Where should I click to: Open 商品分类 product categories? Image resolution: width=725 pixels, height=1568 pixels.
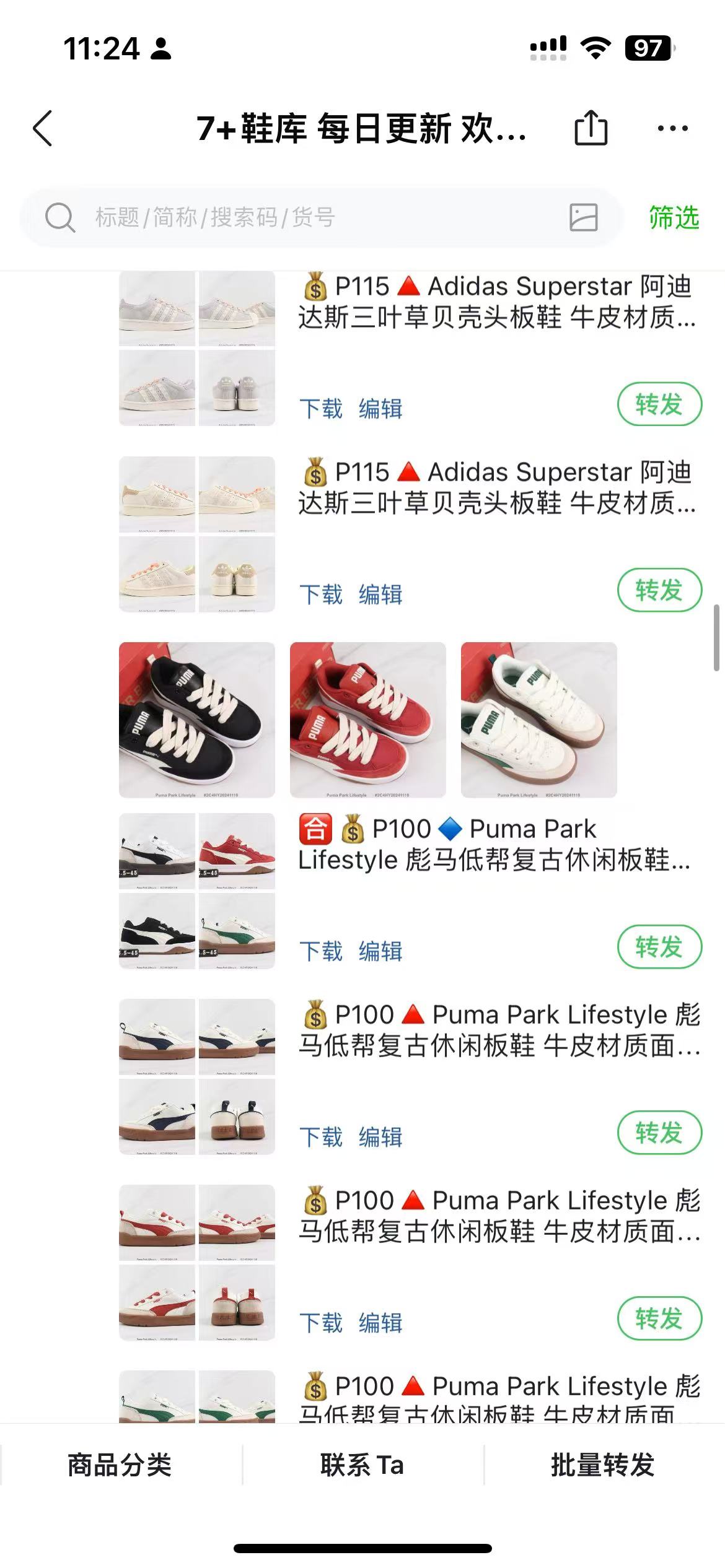click(x=120, y=1465)
